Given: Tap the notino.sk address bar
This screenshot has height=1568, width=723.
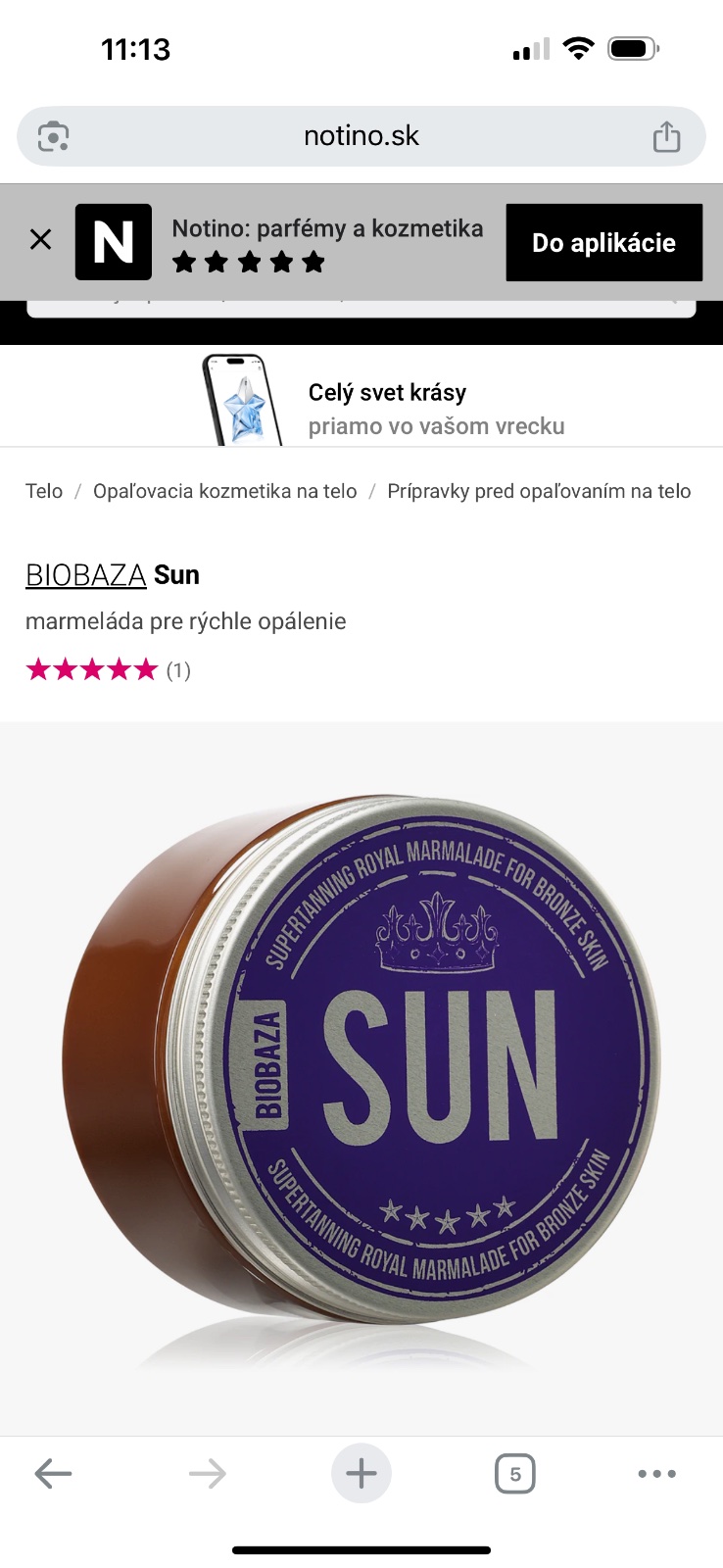Looking at the screenshot, I should (x=361, y=136).
